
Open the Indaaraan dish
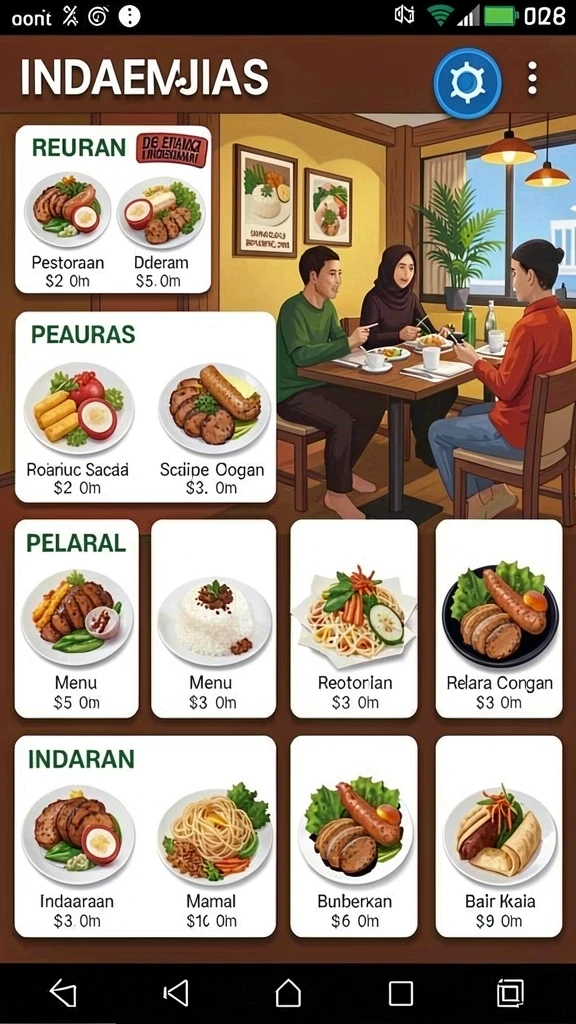[x=77, y=856]
